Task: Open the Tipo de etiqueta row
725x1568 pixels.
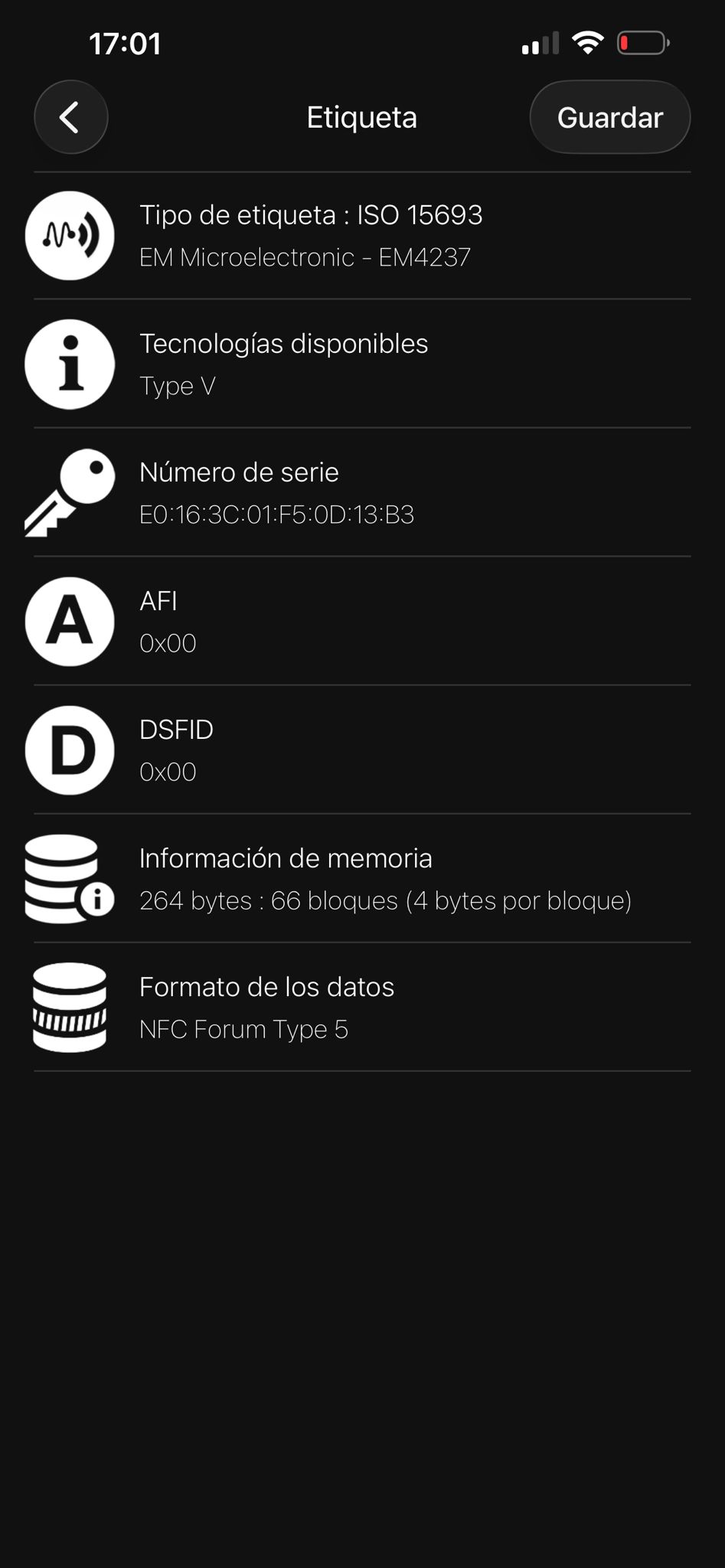Action: click(362, 235)
